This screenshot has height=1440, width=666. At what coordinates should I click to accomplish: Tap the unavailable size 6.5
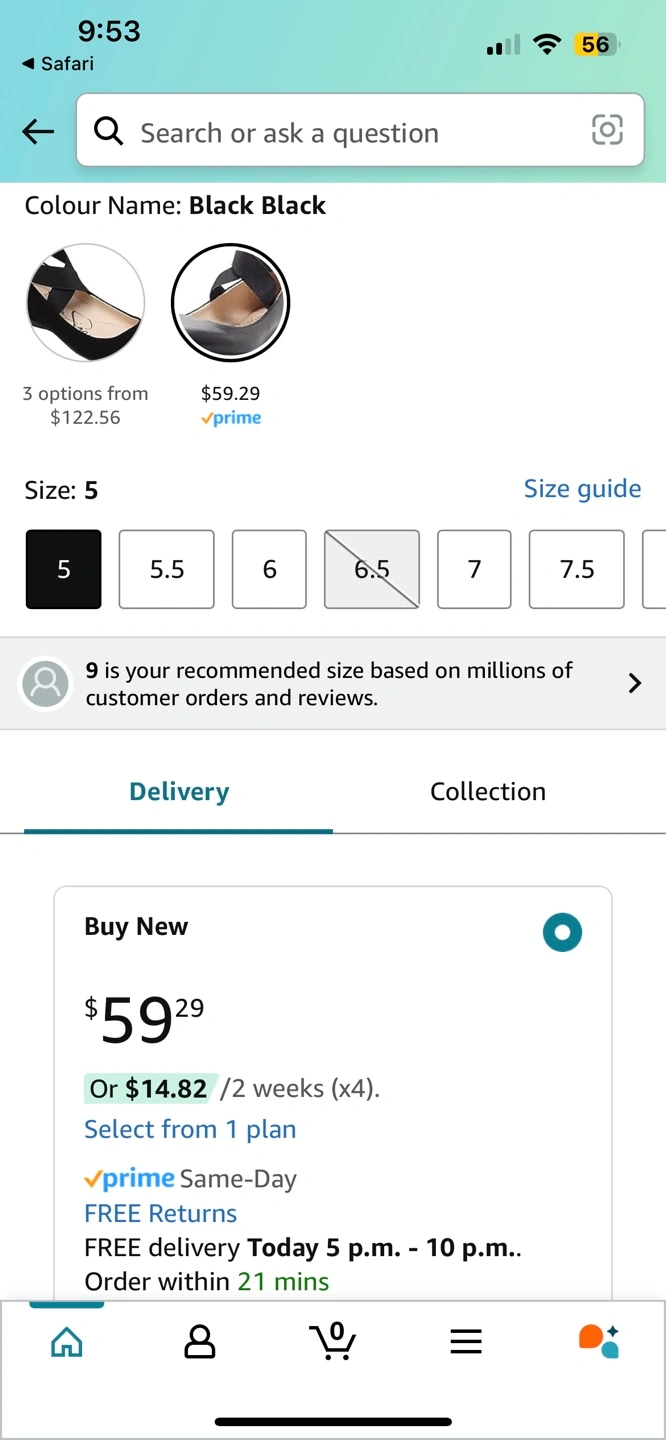372,569
